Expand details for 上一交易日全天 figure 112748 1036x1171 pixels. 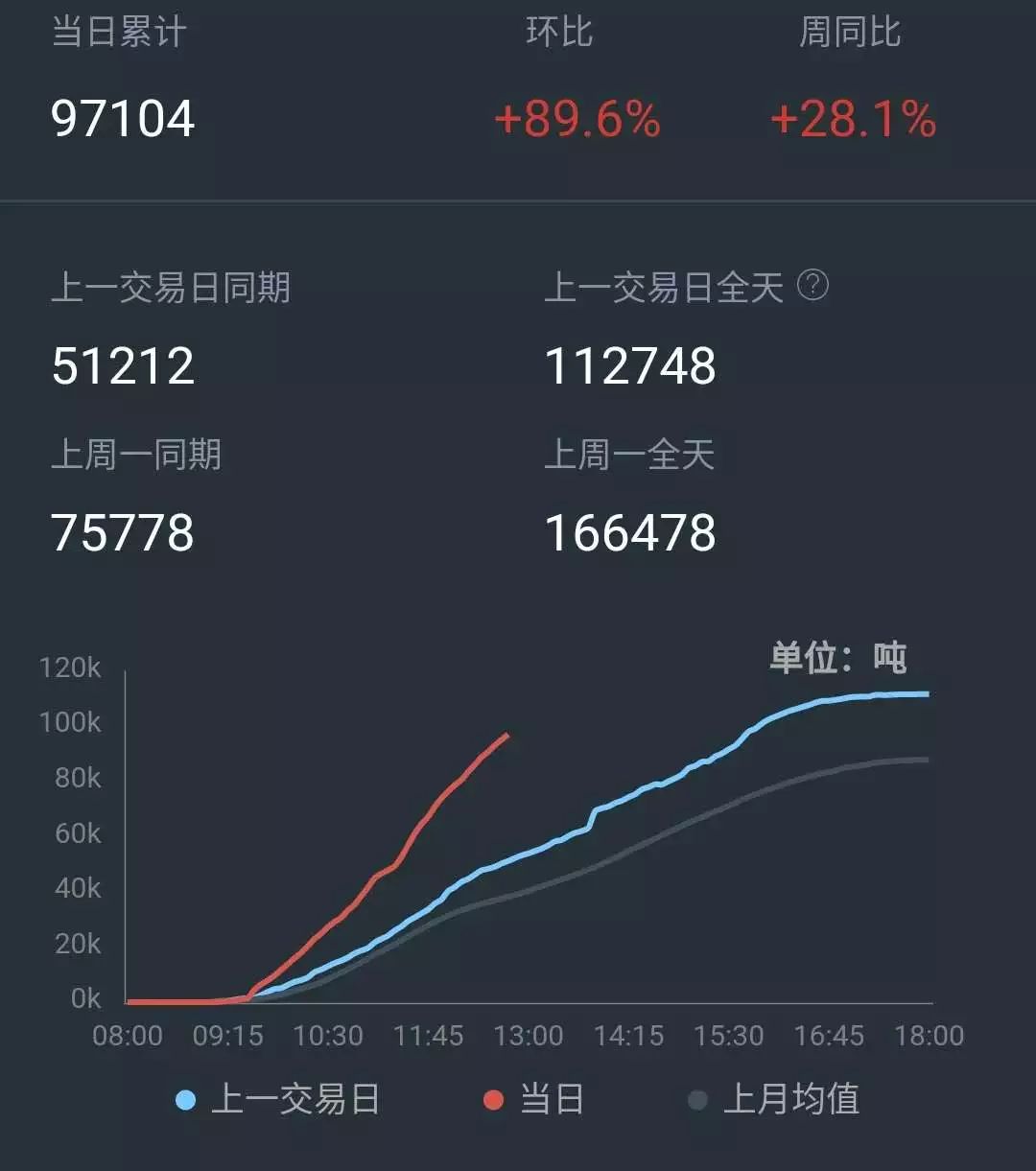point(630,366)
